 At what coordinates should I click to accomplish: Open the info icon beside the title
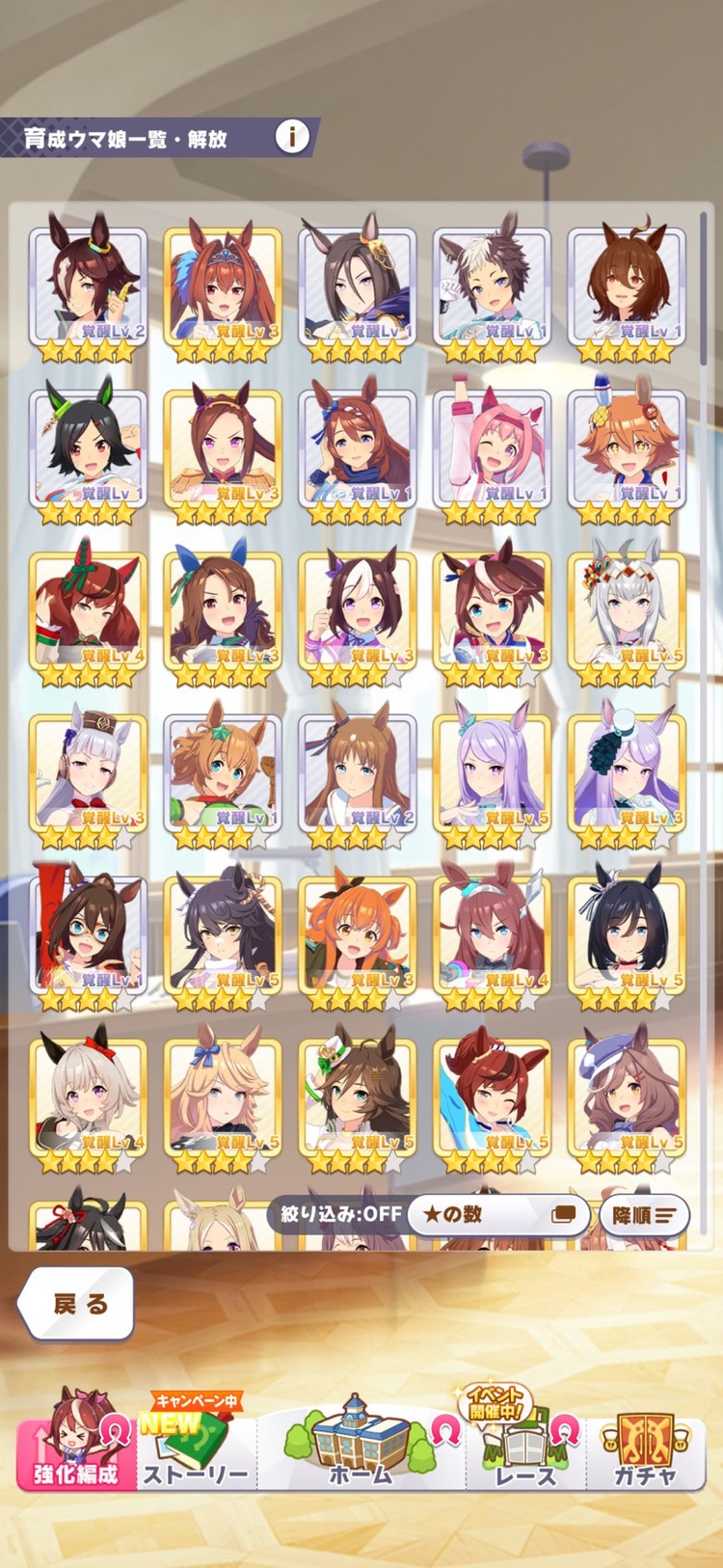click(292, 137)
